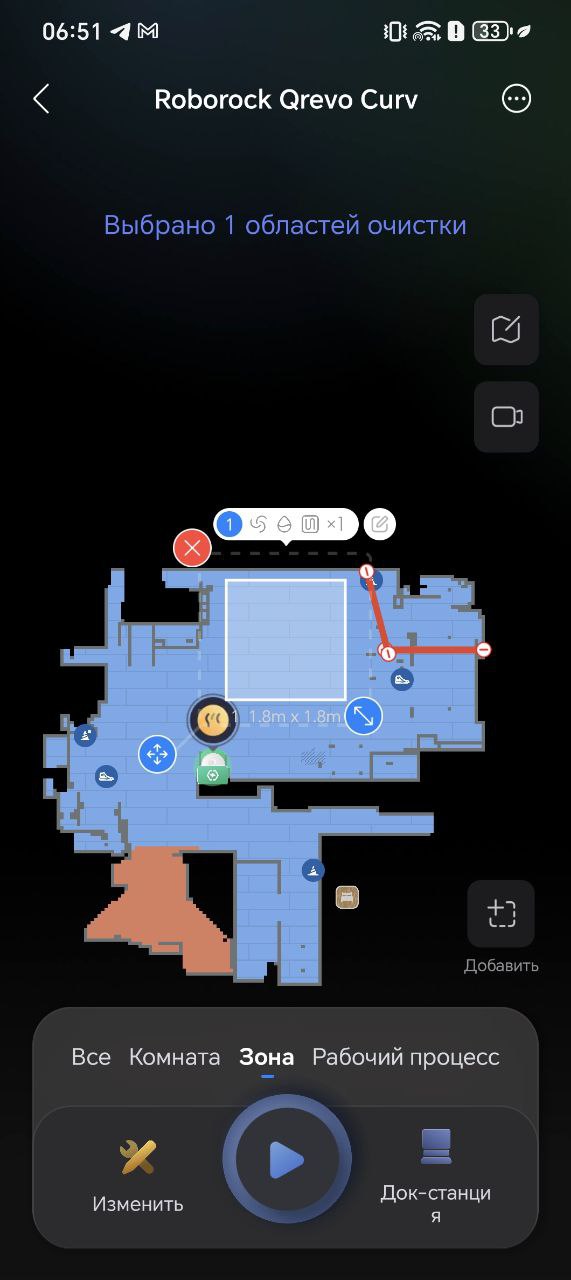The height and width of the screenshot is (1280, 571).
Task: Open Изменить cleaning settings
Action: [138, 1175]
